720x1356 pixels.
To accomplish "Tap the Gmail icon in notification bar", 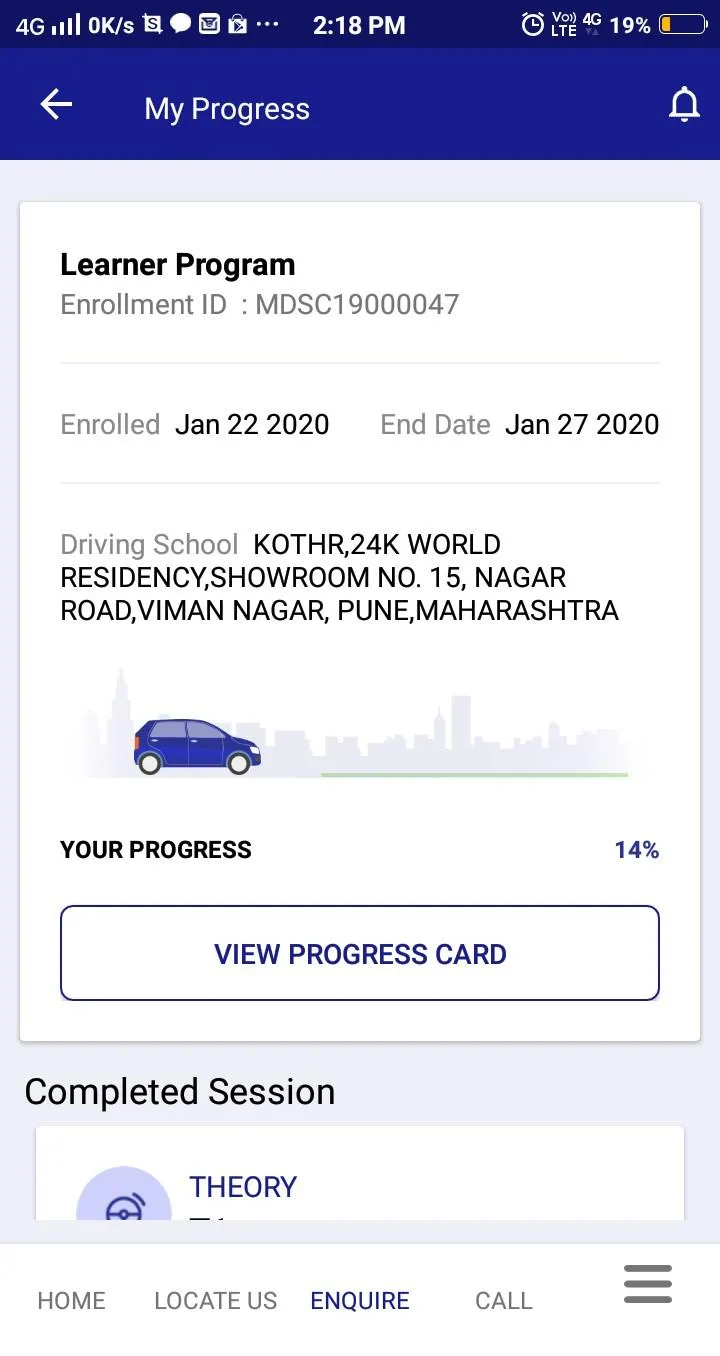I will pyautogui.click(x=209, y=24).
